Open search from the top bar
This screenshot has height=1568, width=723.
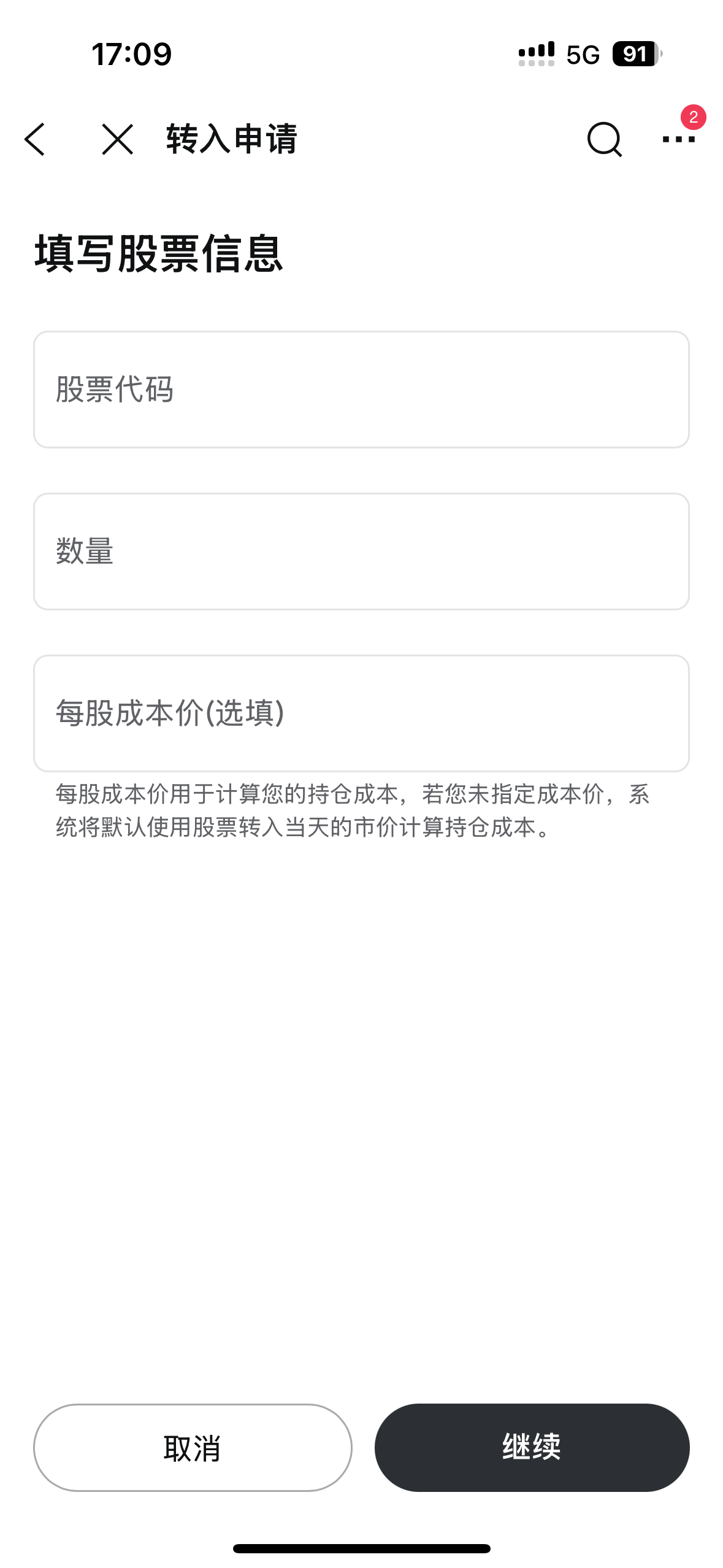click(x=604, y=139)
